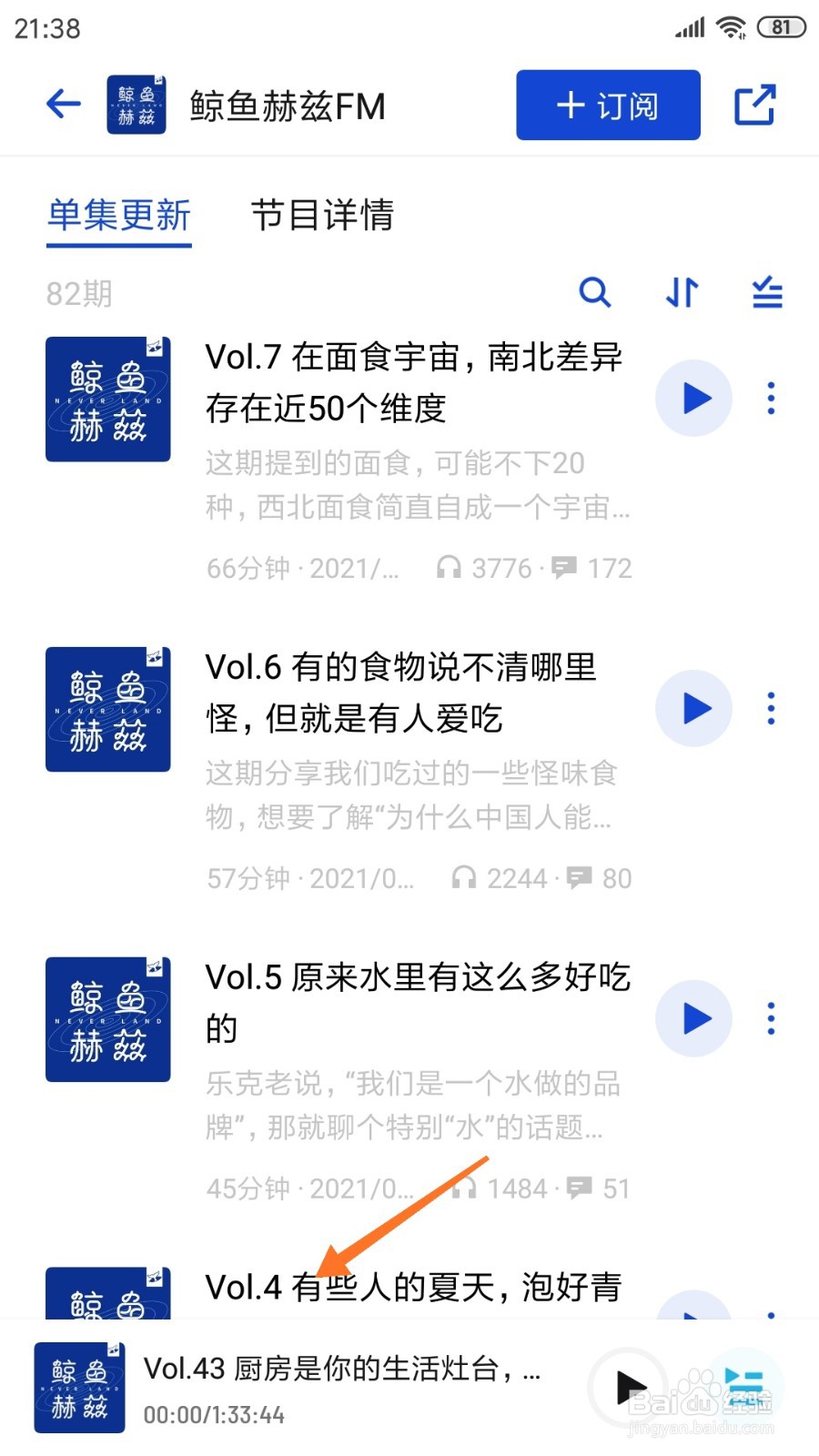
Task: Play Vol.43 in the mini player
Action: (630, 1387)
